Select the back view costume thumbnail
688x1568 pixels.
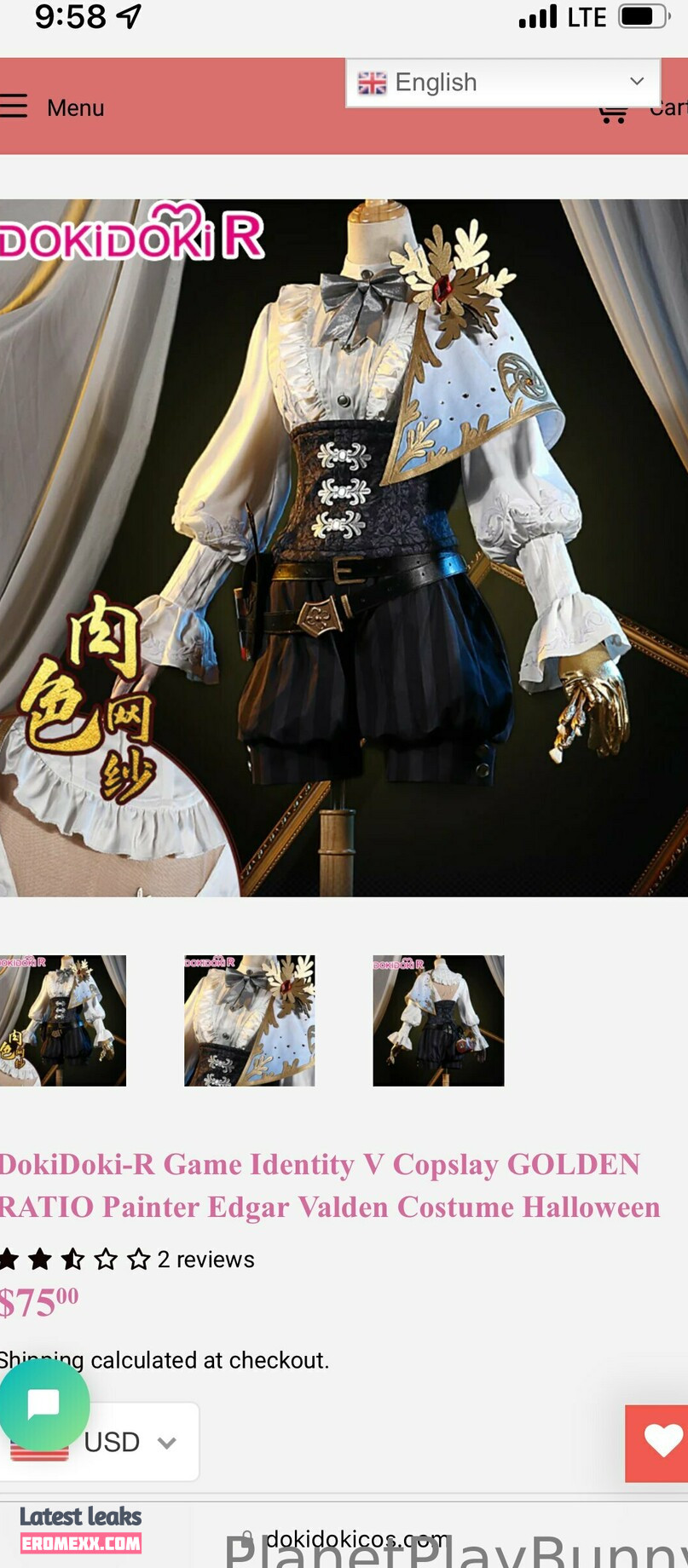[438, 1020]
